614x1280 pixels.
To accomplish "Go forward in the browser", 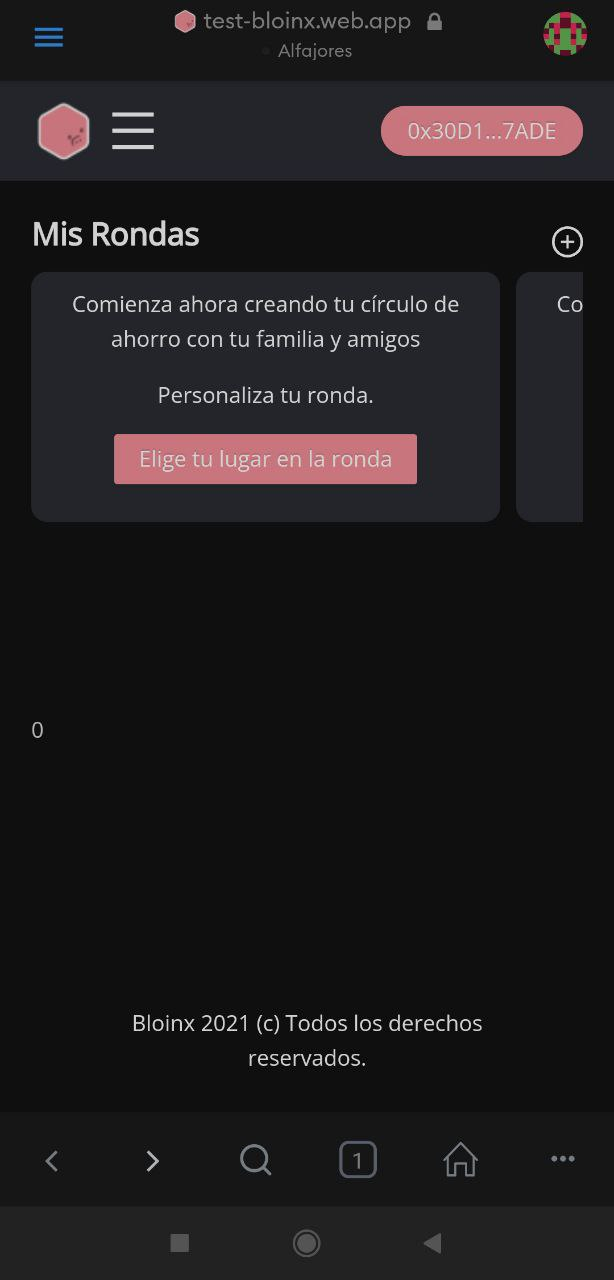I will click(152, 1160).
